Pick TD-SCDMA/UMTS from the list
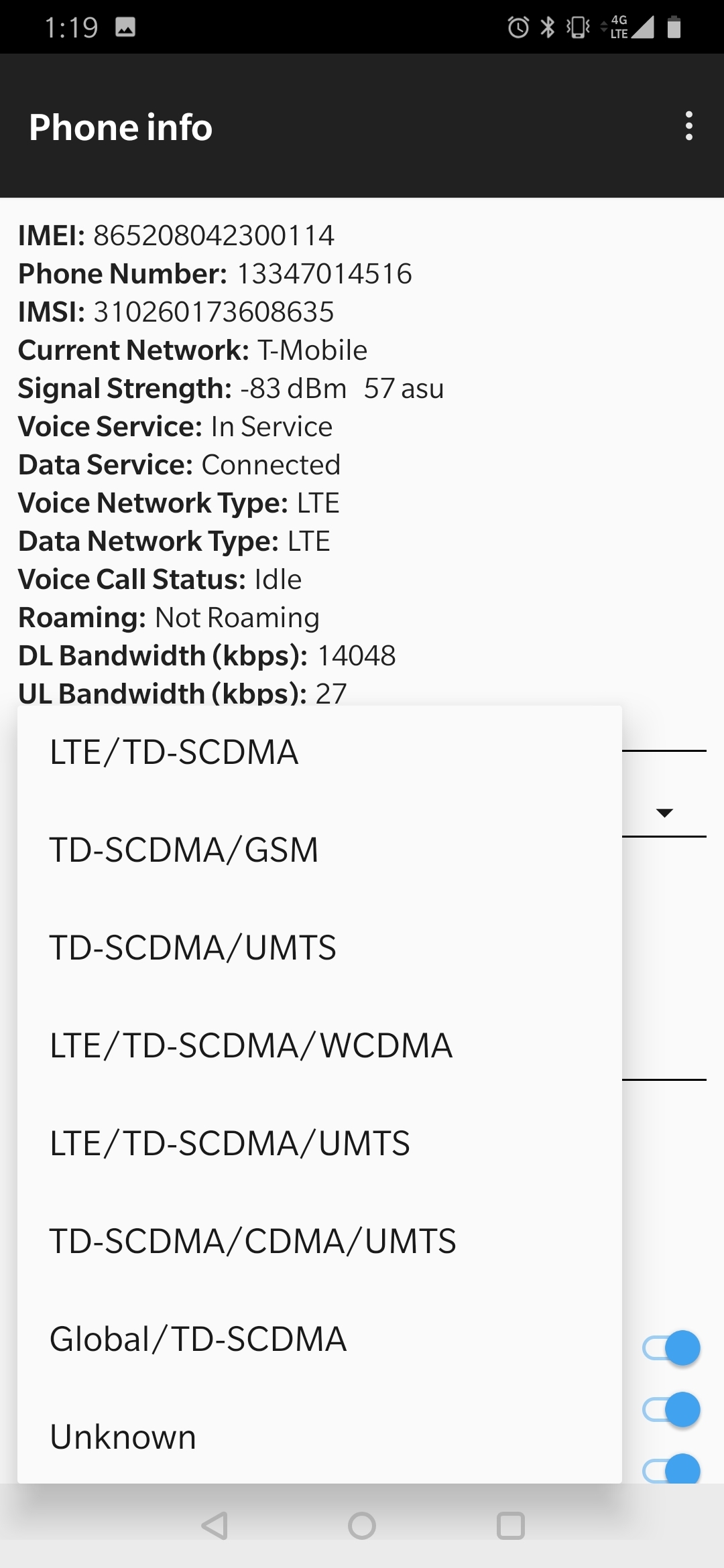Image resolution: width=724 pixels, height=1568 pixels. coord(320,948)
